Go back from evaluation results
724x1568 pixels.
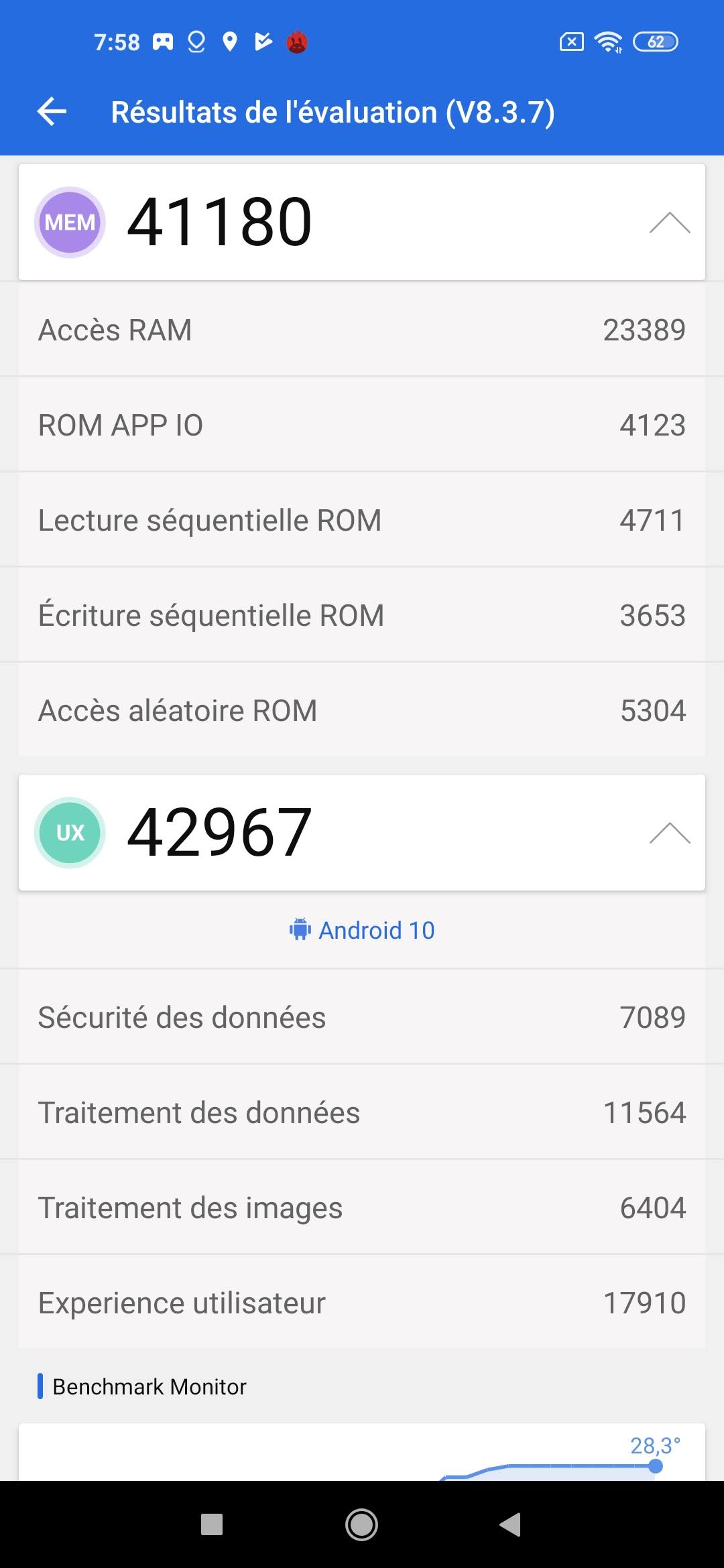pyautogui.click(x=52, y=112)
